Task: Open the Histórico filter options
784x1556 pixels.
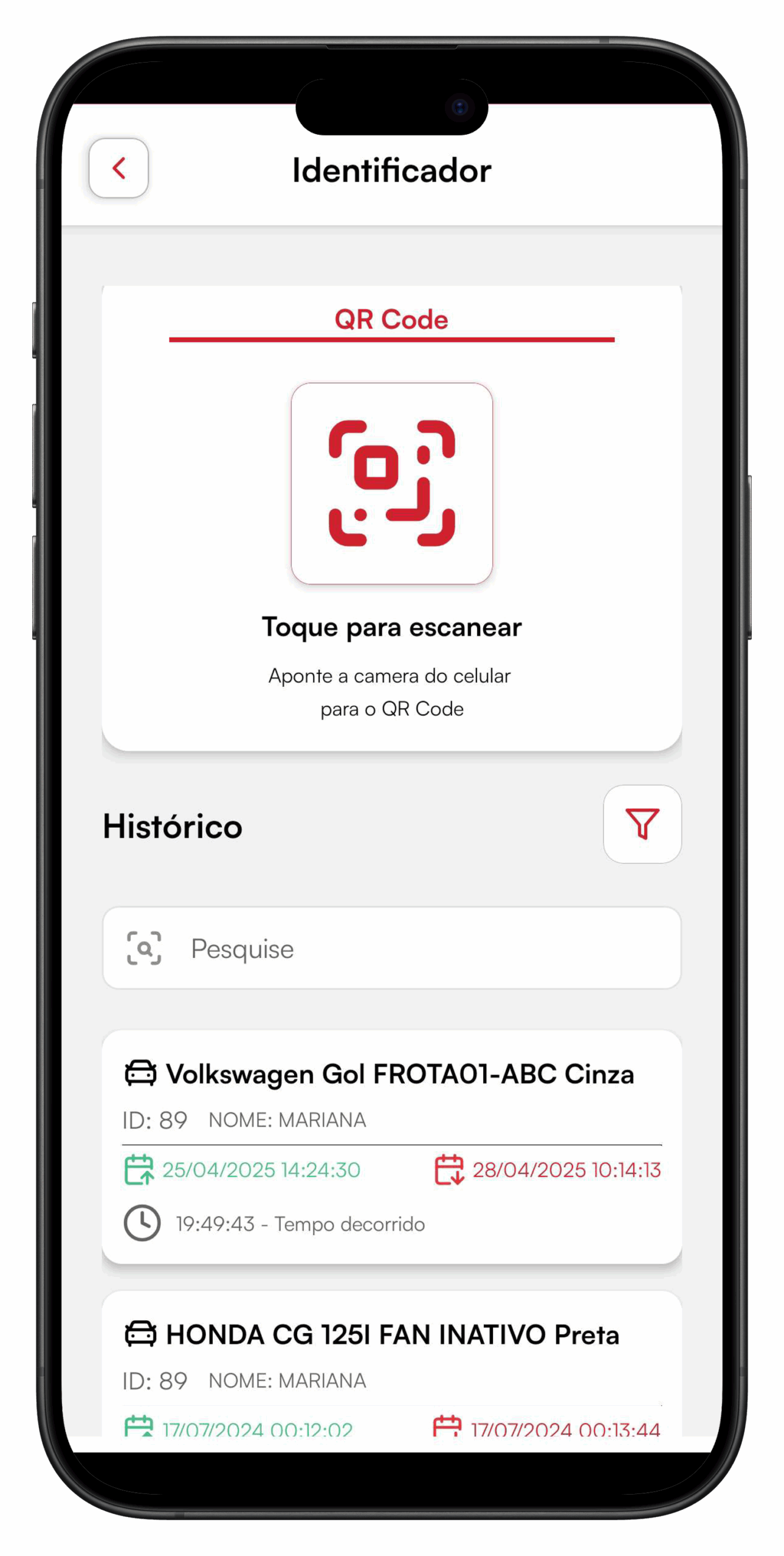Action: tap(642, 824)
